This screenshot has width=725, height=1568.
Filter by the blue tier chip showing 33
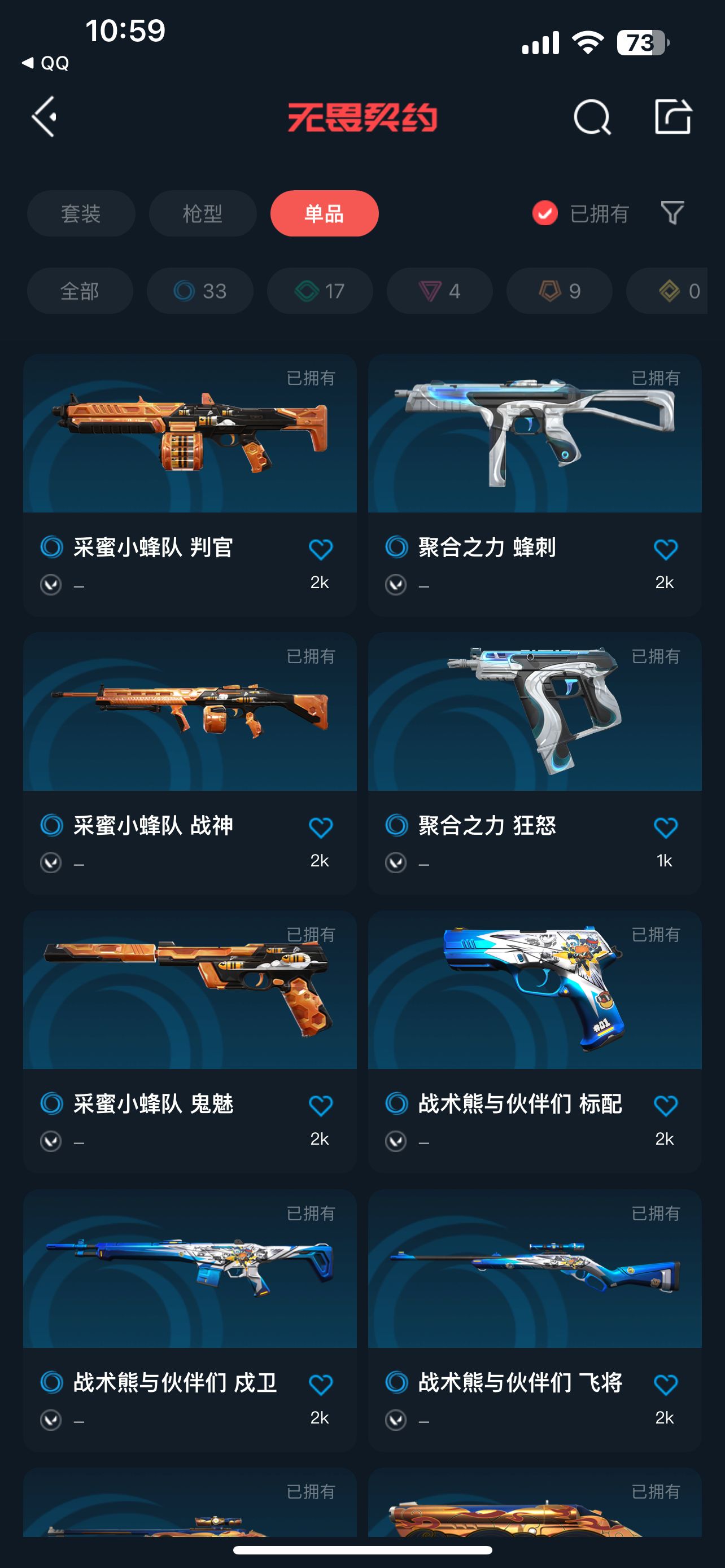coord(200,291)
